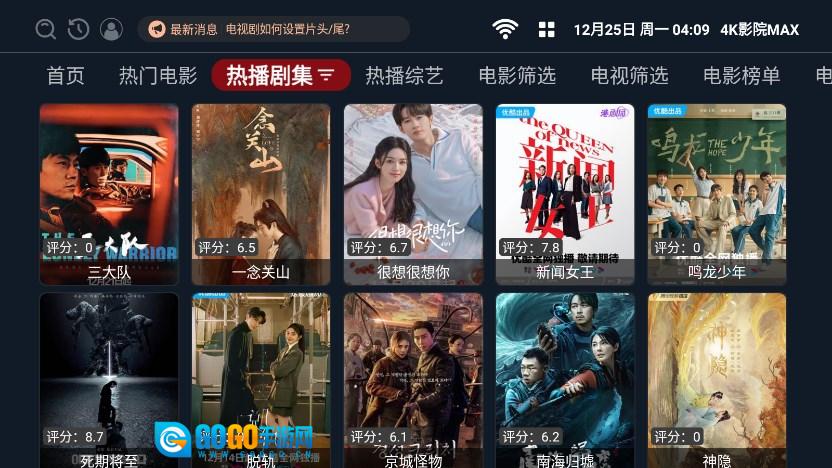Open watch history clock icon
Viewport: 832px width, 468px height.
(x=78, y=29)
